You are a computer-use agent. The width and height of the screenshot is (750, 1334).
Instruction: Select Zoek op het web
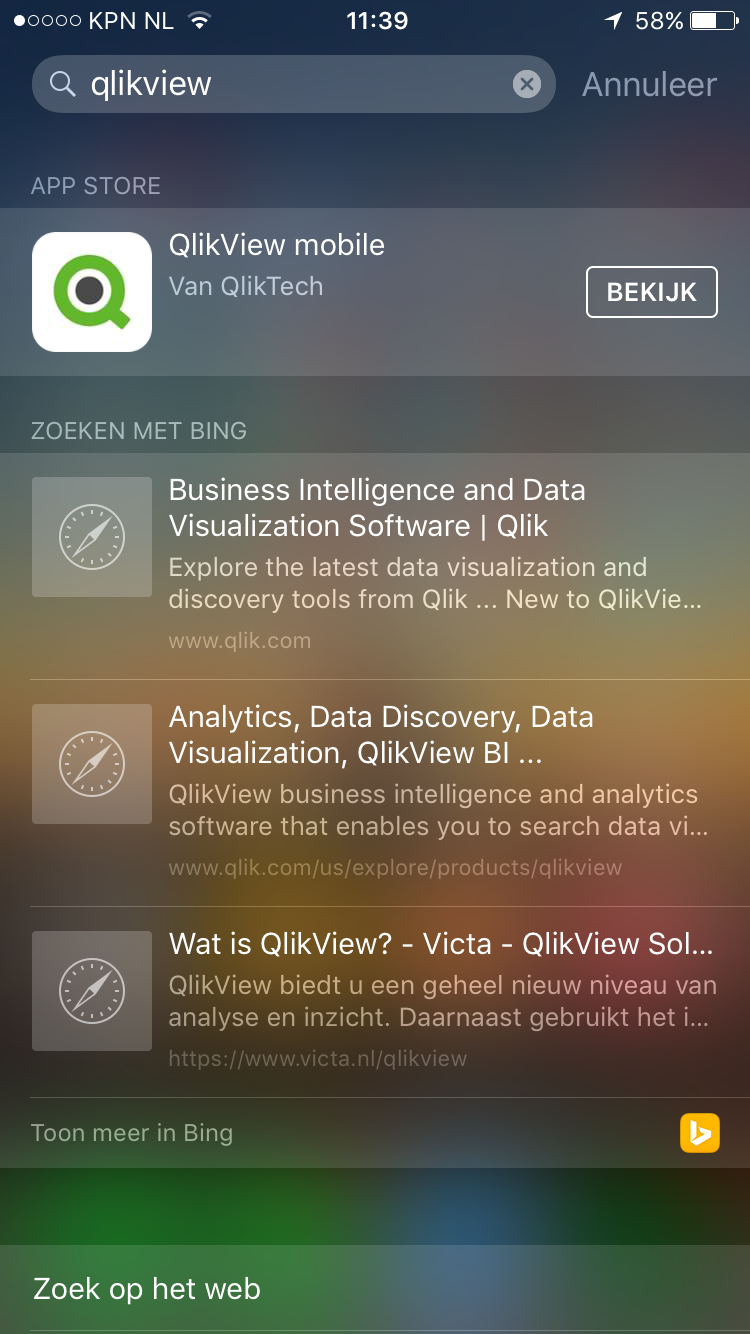click(x=147, y=1288)
